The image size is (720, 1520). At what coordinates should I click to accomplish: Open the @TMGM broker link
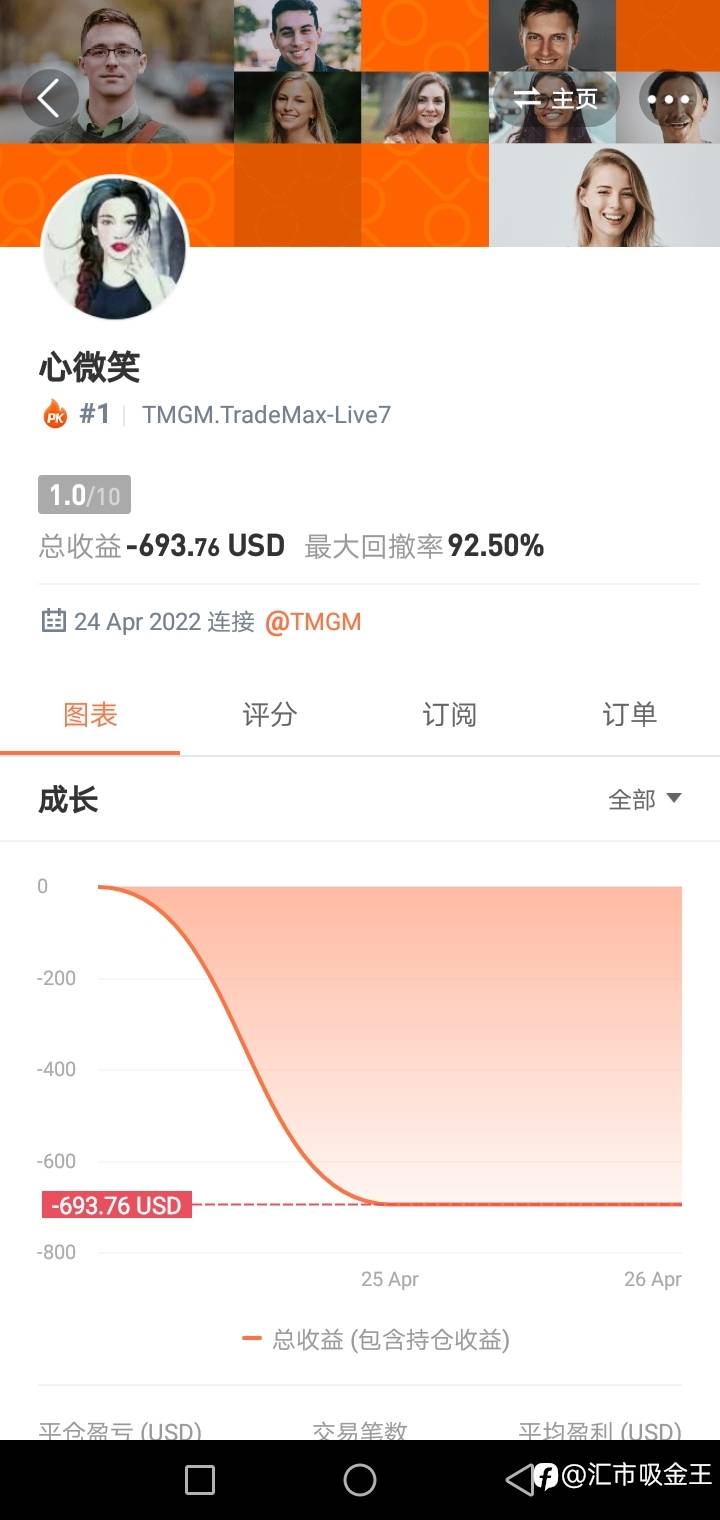click(313, 620)
